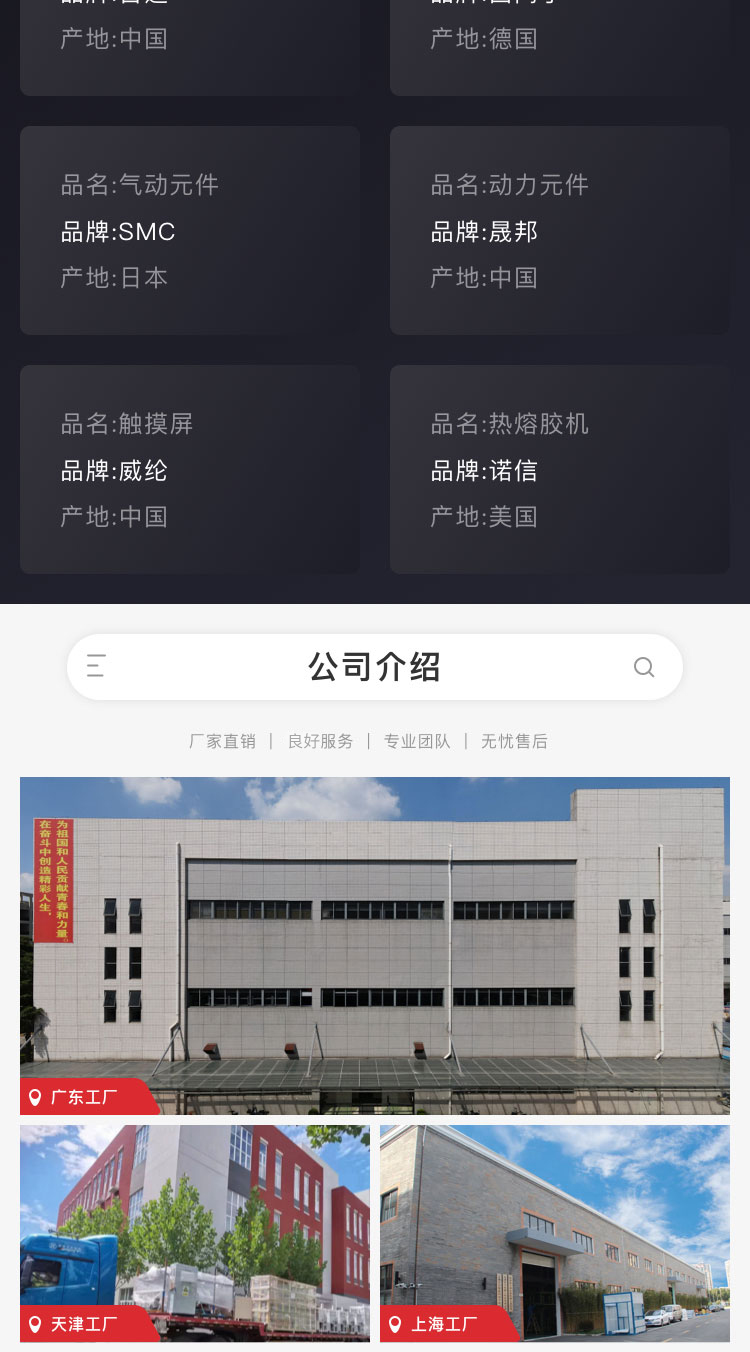Click the location pin on 天津工厂 label

pos(33,1323)
